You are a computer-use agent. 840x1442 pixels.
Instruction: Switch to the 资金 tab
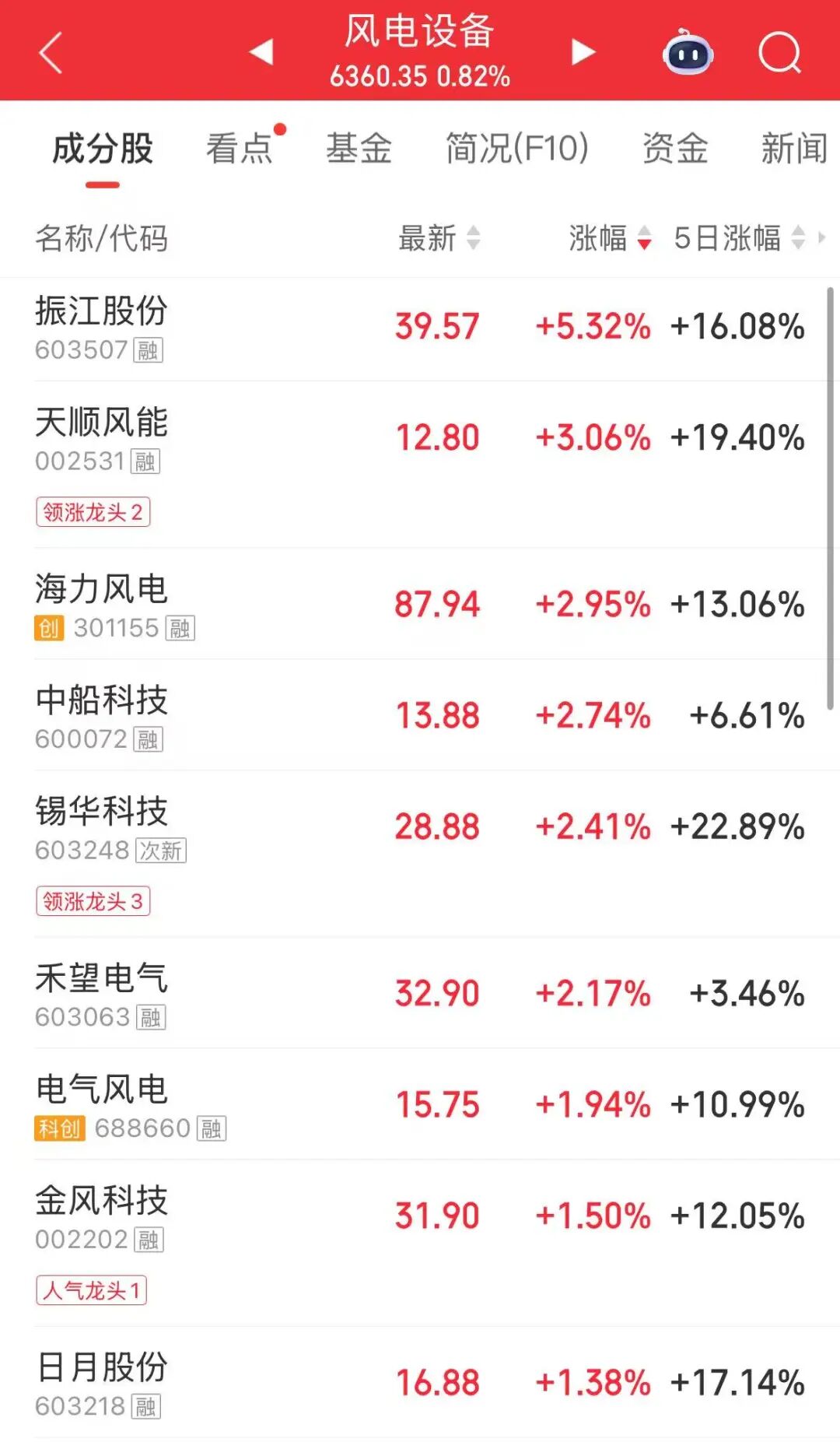(x=675, y=148)
